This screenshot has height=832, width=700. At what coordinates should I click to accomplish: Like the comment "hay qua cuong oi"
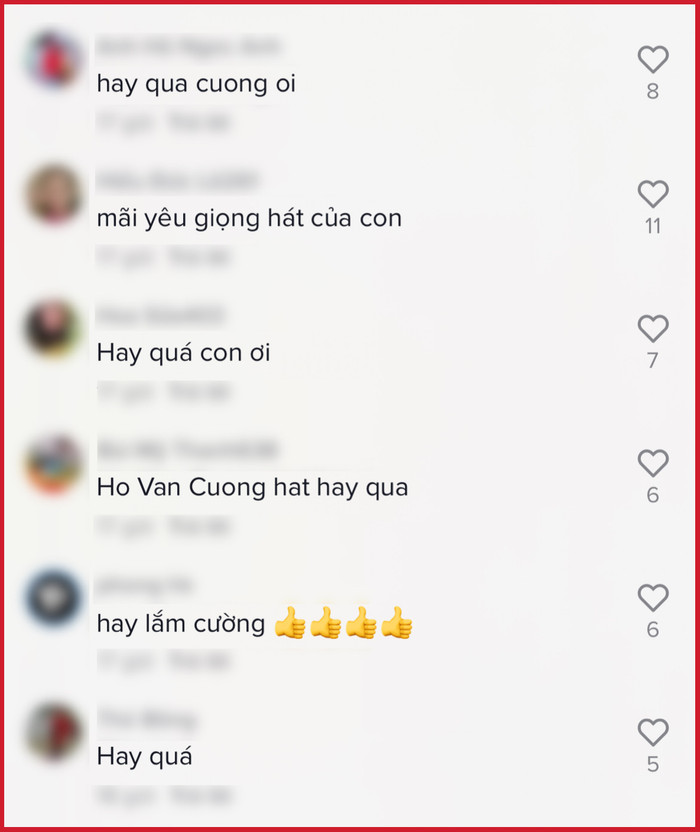tap(653, 60)
